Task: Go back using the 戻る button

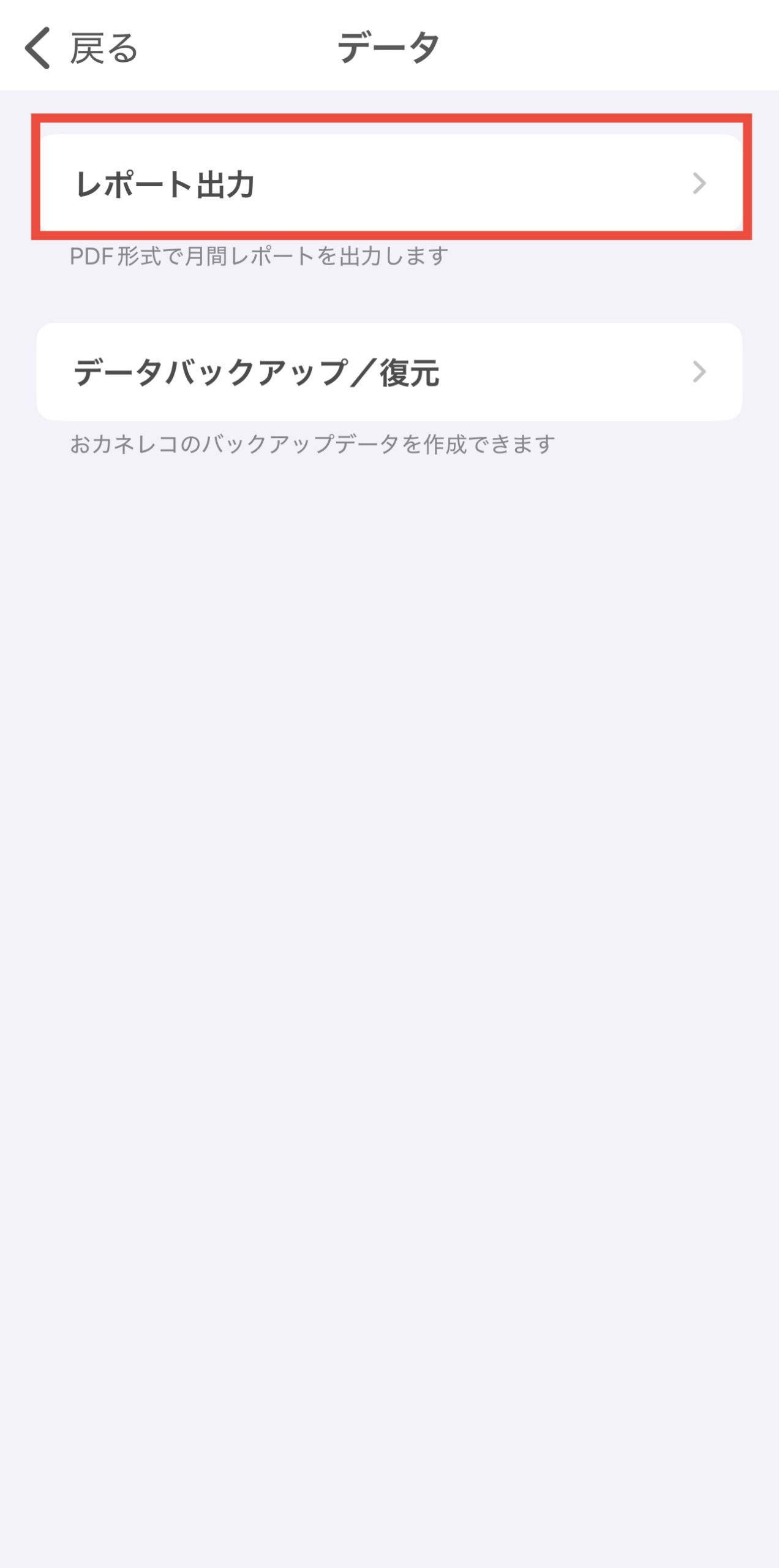Action: pyautogui.click(x=81, y=48)
